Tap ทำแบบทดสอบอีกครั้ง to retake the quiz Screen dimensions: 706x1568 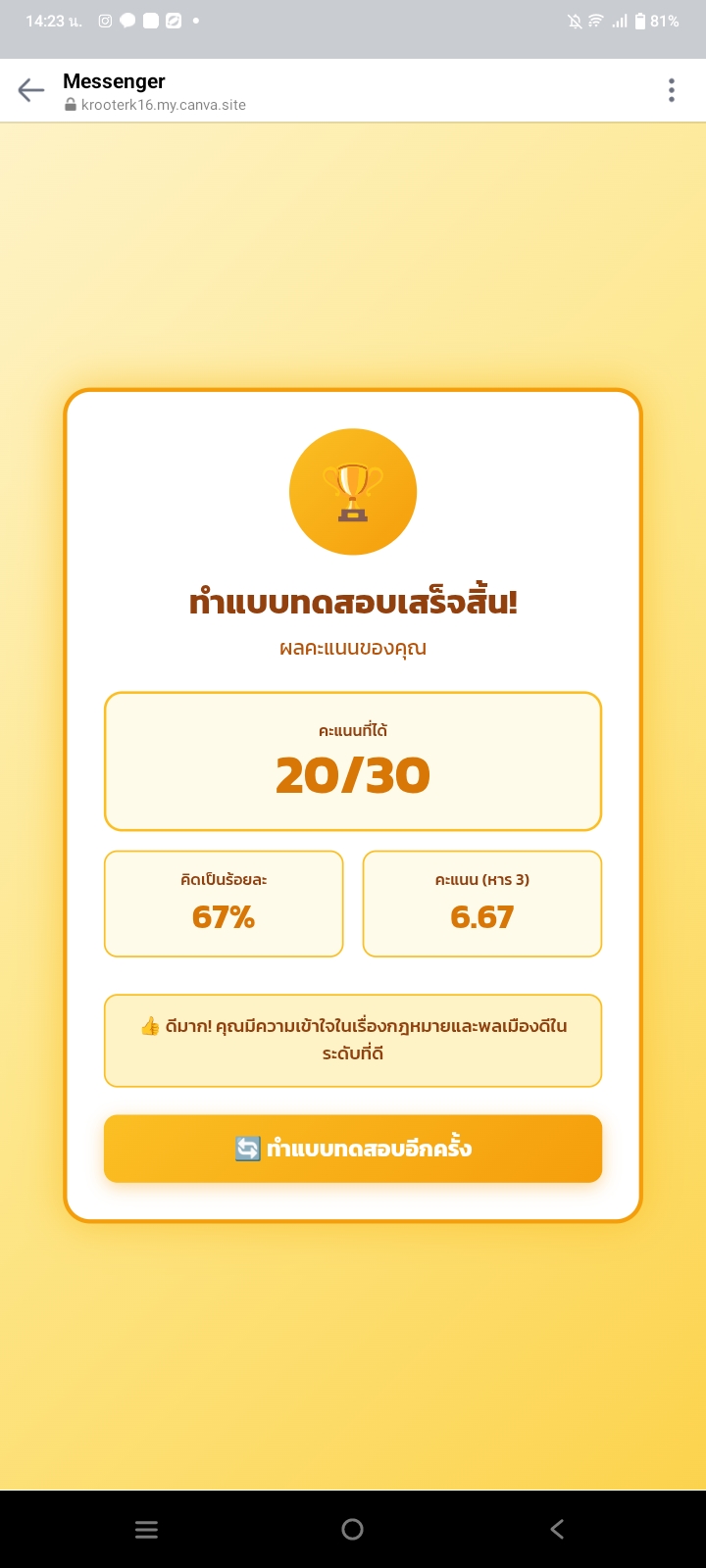tap(353, 1149)
